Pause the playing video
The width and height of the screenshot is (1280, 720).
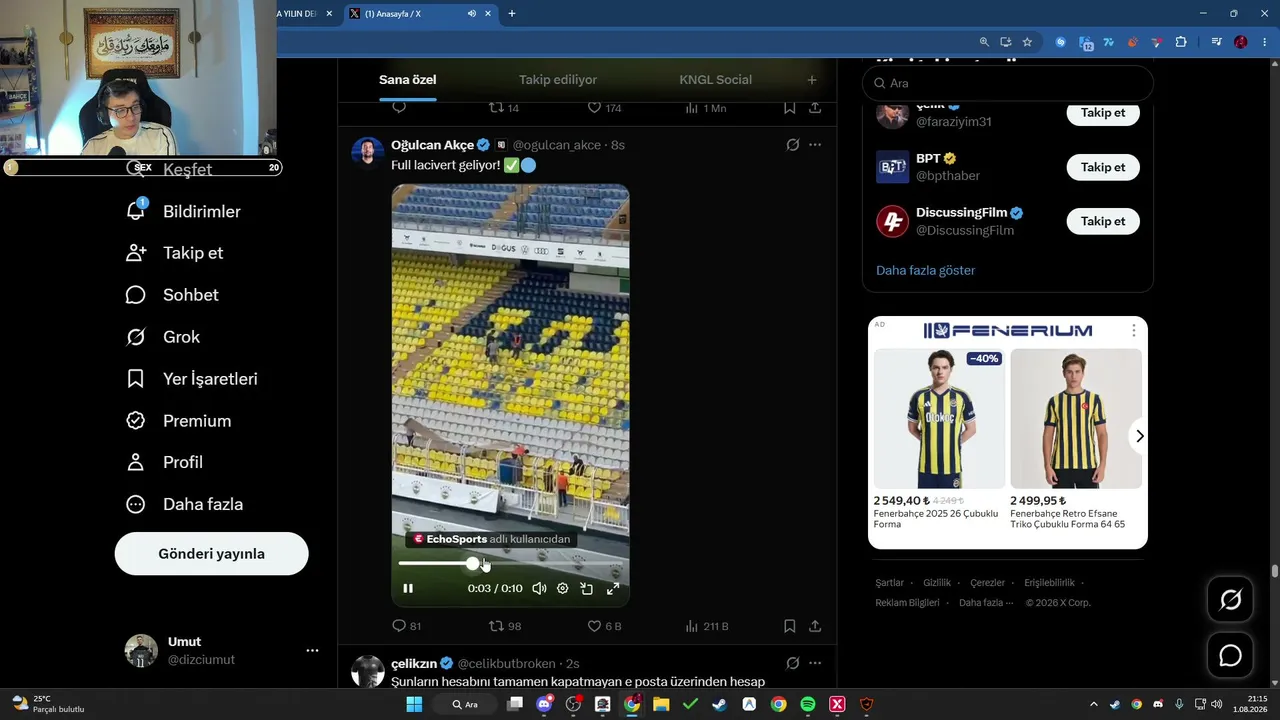[408, 588]
